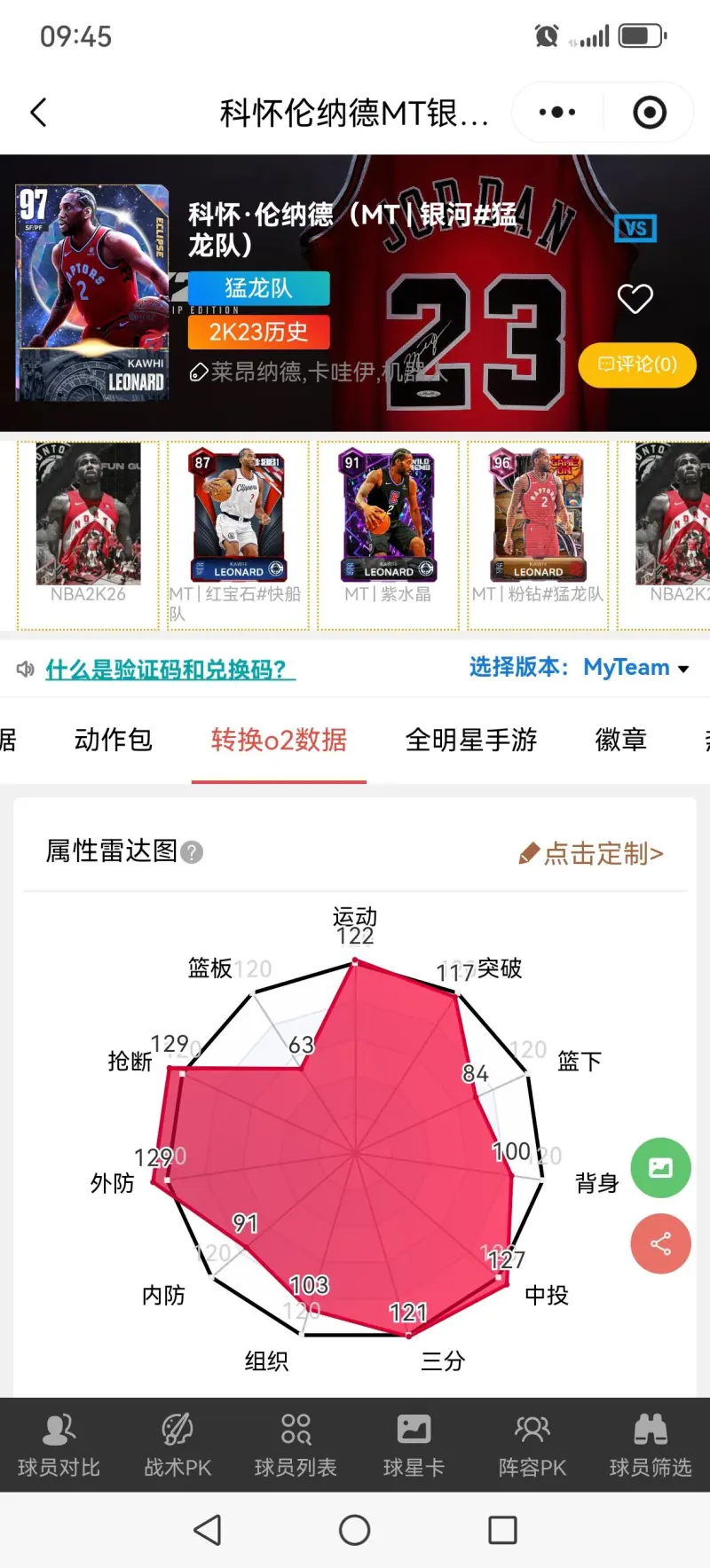The image size is (710, 1568).
Task: Tap the 2K23历史 tag
Action: coord(258,332)
